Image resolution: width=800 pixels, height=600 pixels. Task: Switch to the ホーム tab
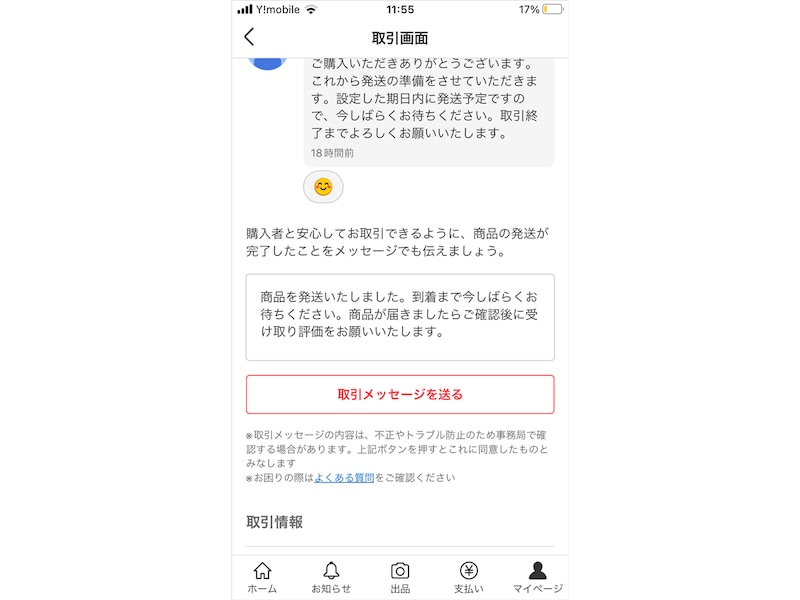[262, 577]
